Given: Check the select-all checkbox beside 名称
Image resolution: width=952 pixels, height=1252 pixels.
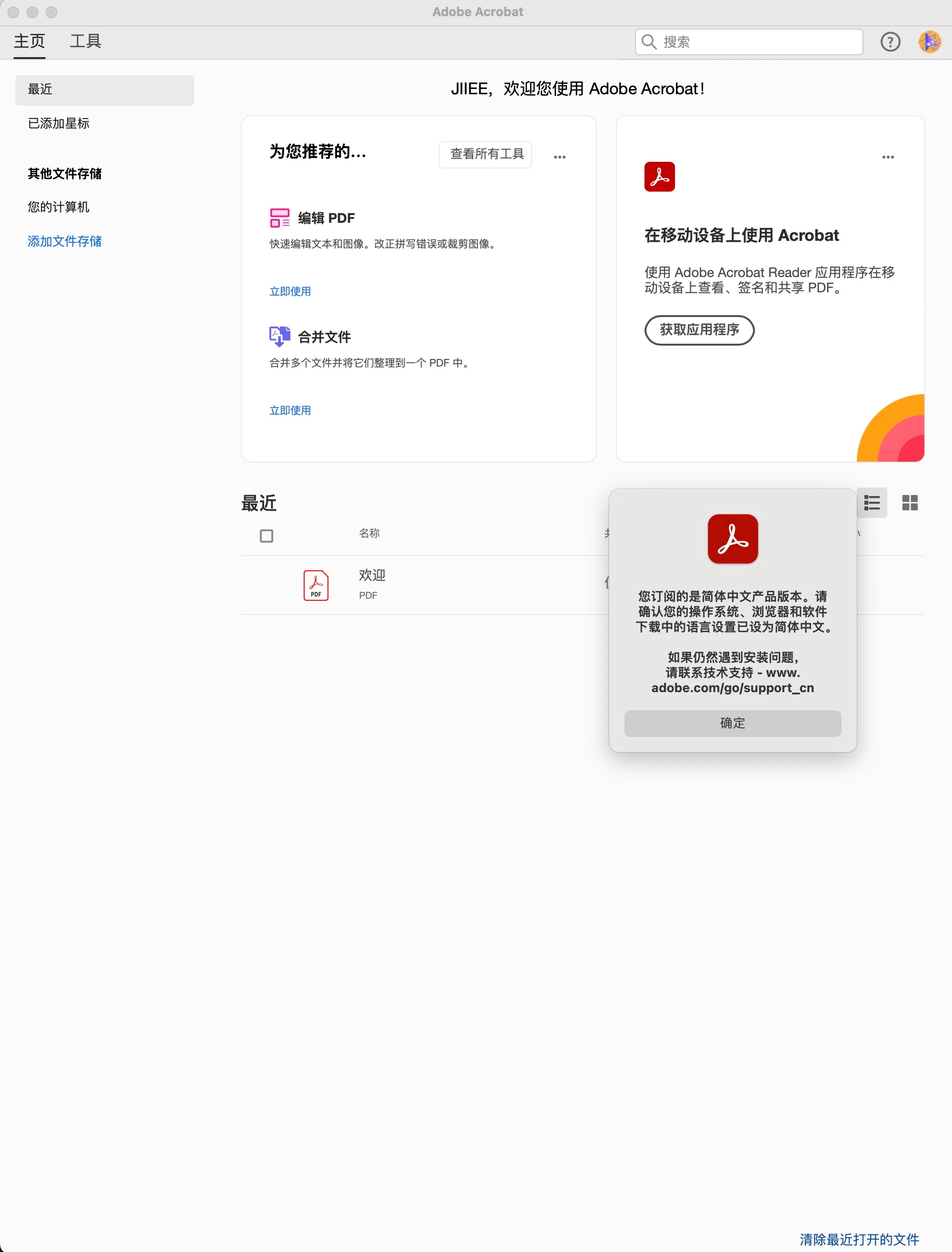Looking at the screenshot, I should pyautogui.click(x=267, y=536).
